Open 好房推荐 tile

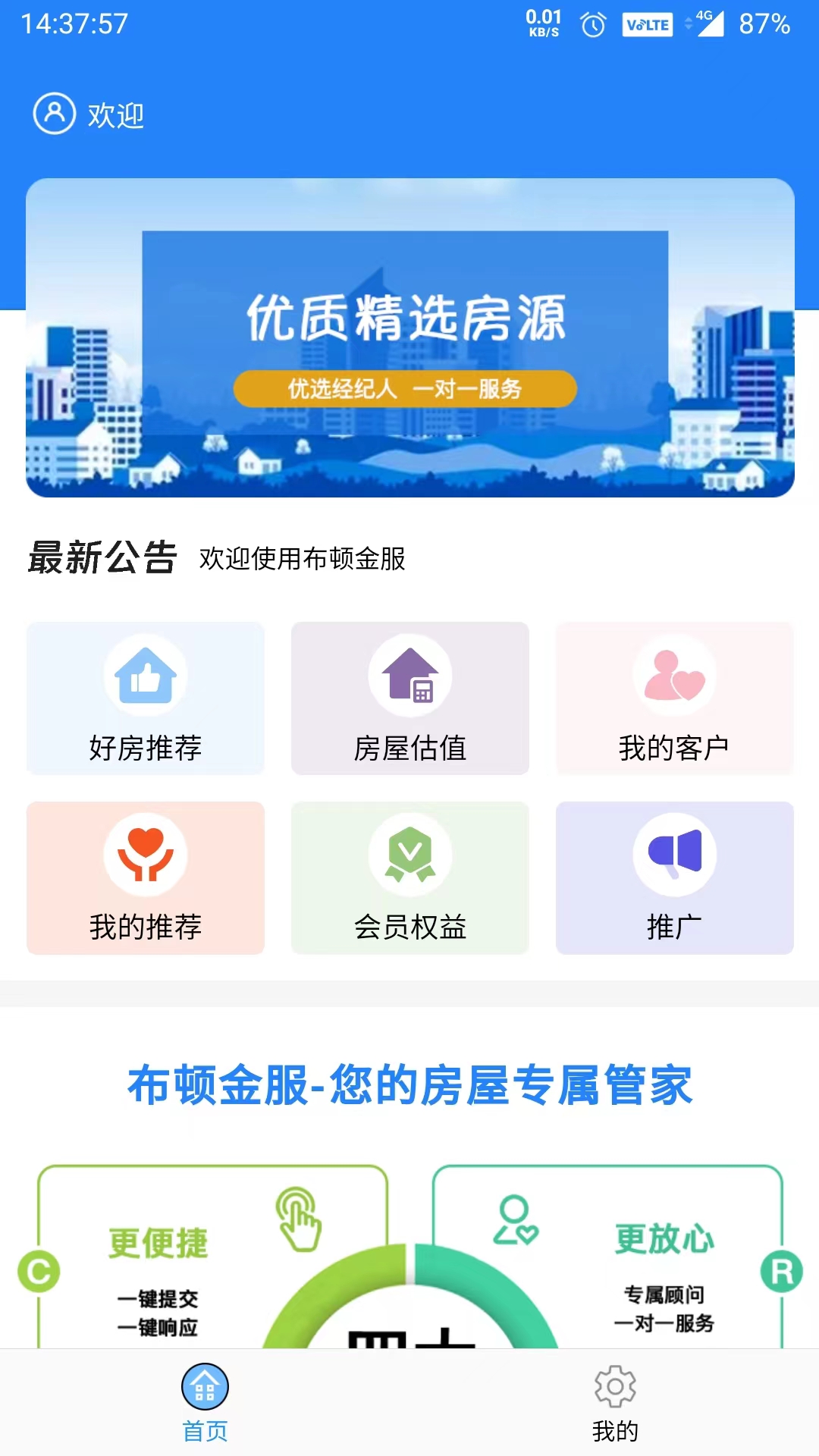pyautogui.click(x=146, y=698)
